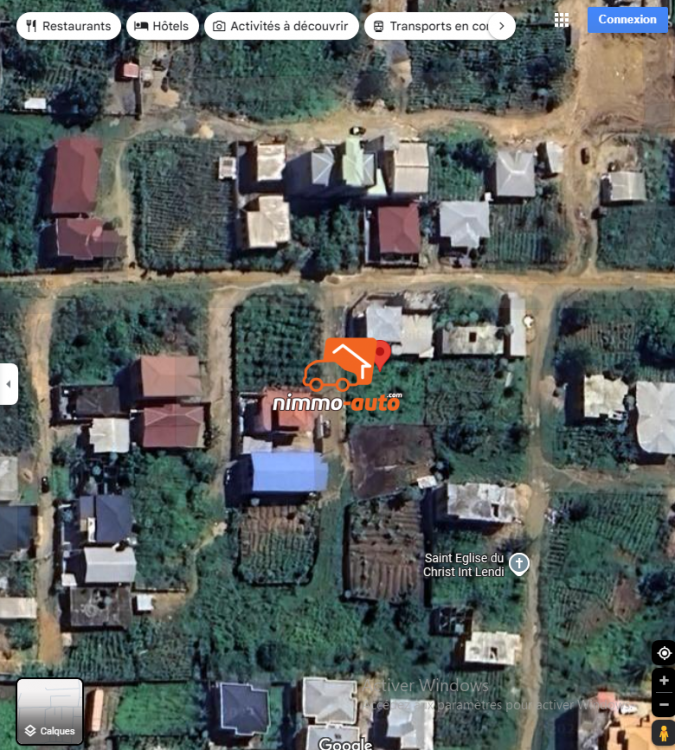The width and height of the screenshot is (675, 750).
Task: Center the map on my location
Action: pos(663,653)
